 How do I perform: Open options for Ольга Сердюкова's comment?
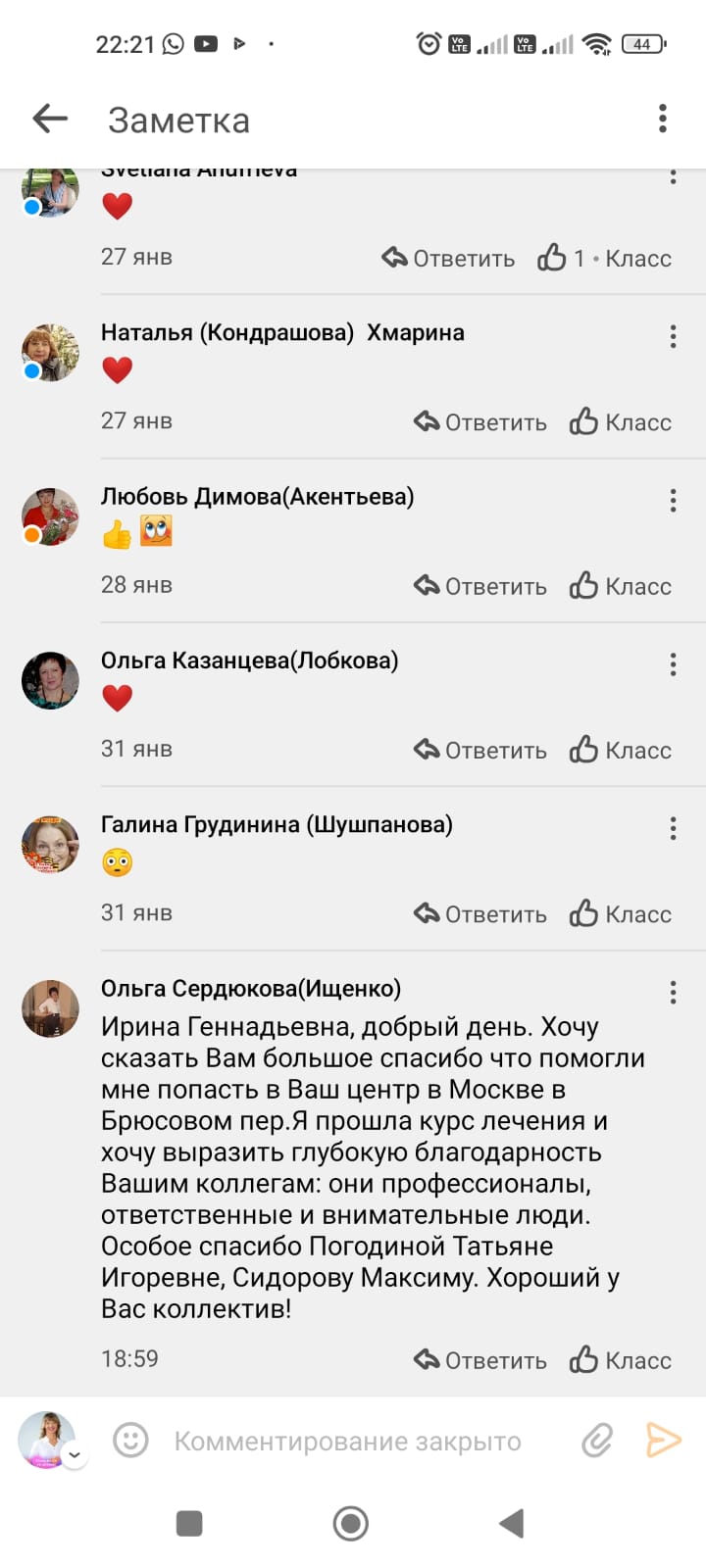pyautogui.click(x=673, y=992)
